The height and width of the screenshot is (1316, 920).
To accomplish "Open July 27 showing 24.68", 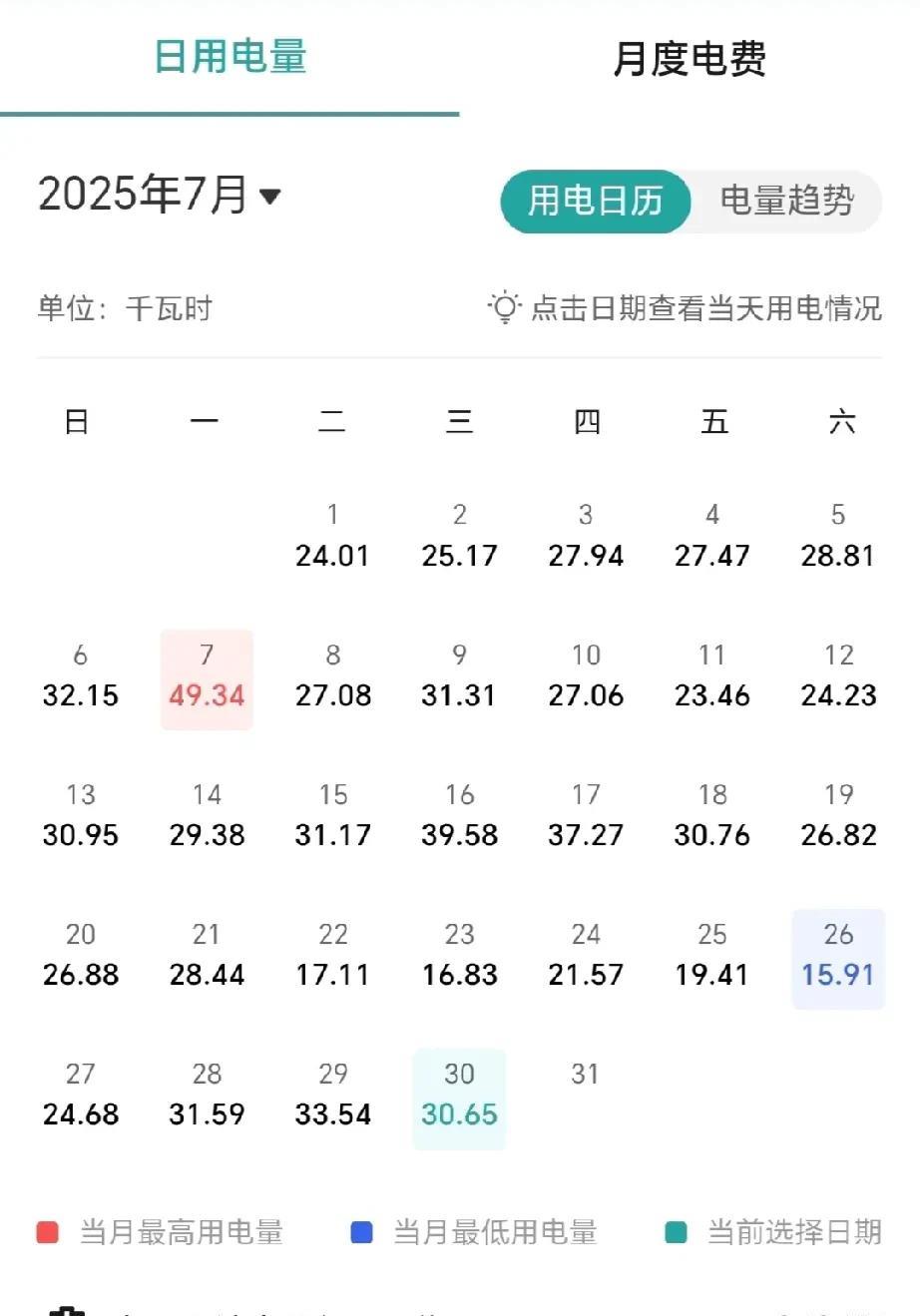I will (x=81, y=1097).
